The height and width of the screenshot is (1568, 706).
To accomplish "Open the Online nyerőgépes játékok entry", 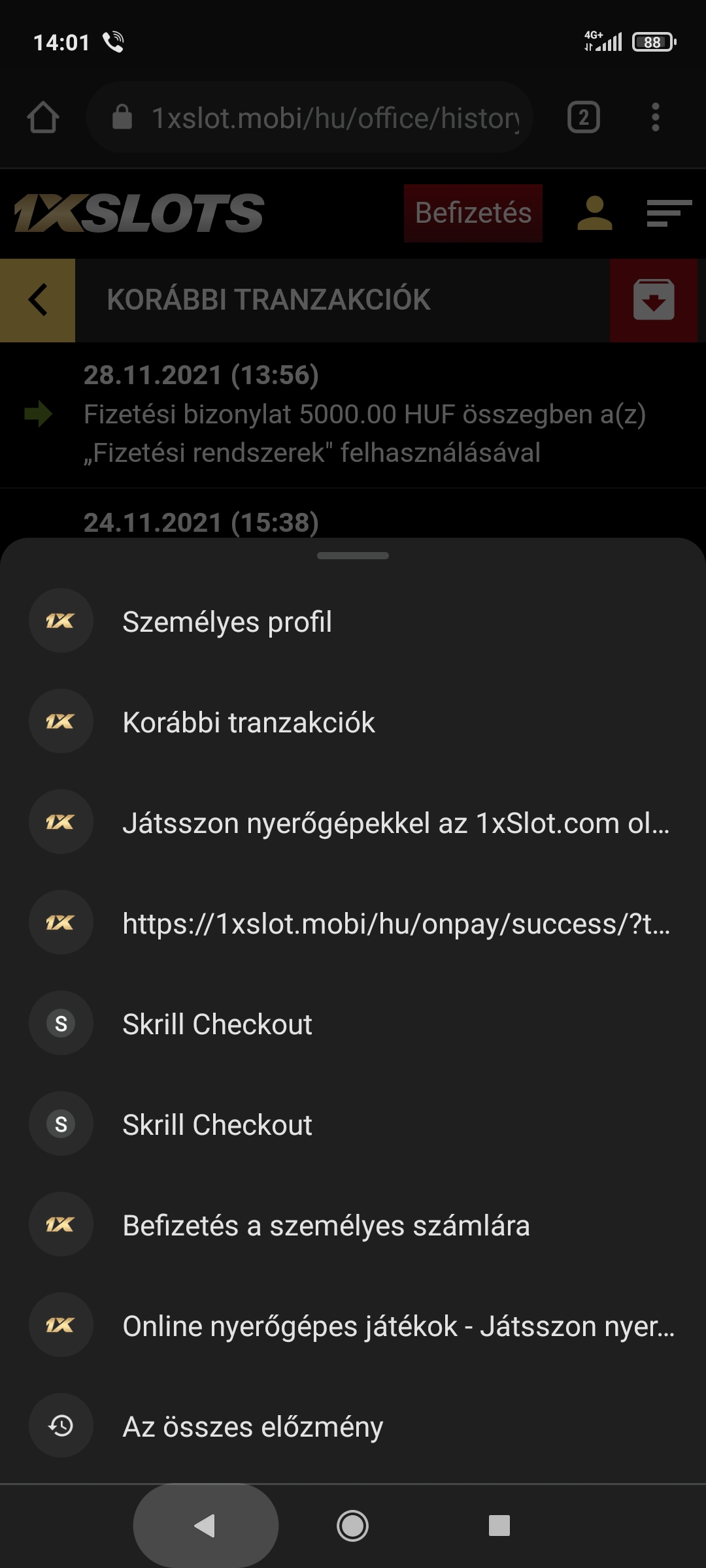I will coord(353,1326).
